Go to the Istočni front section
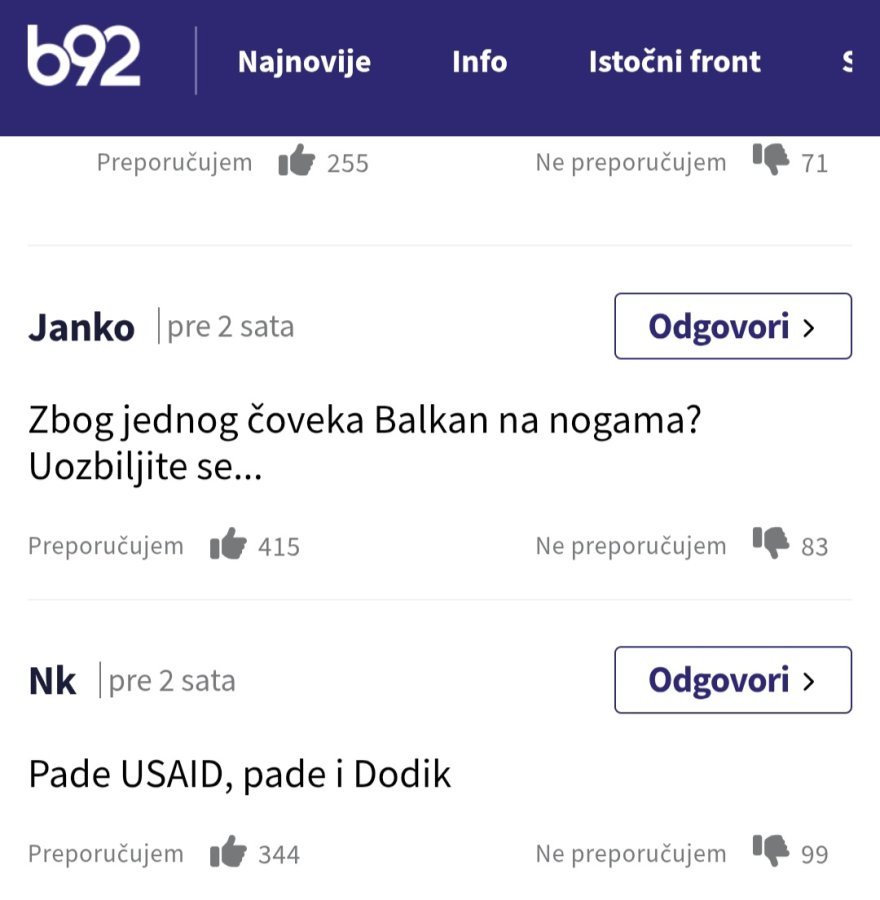 point(674,62)
